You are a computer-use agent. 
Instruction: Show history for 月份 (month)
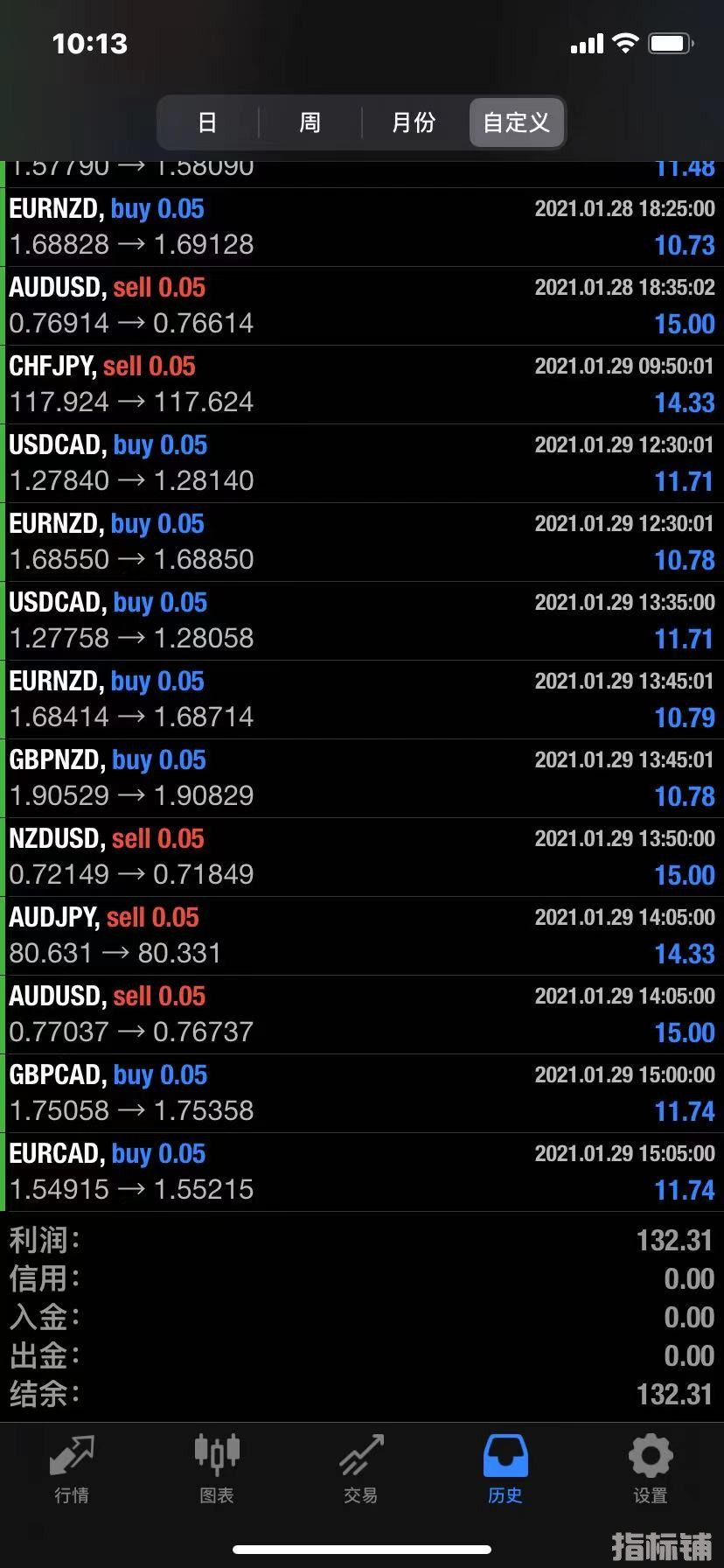413,122
